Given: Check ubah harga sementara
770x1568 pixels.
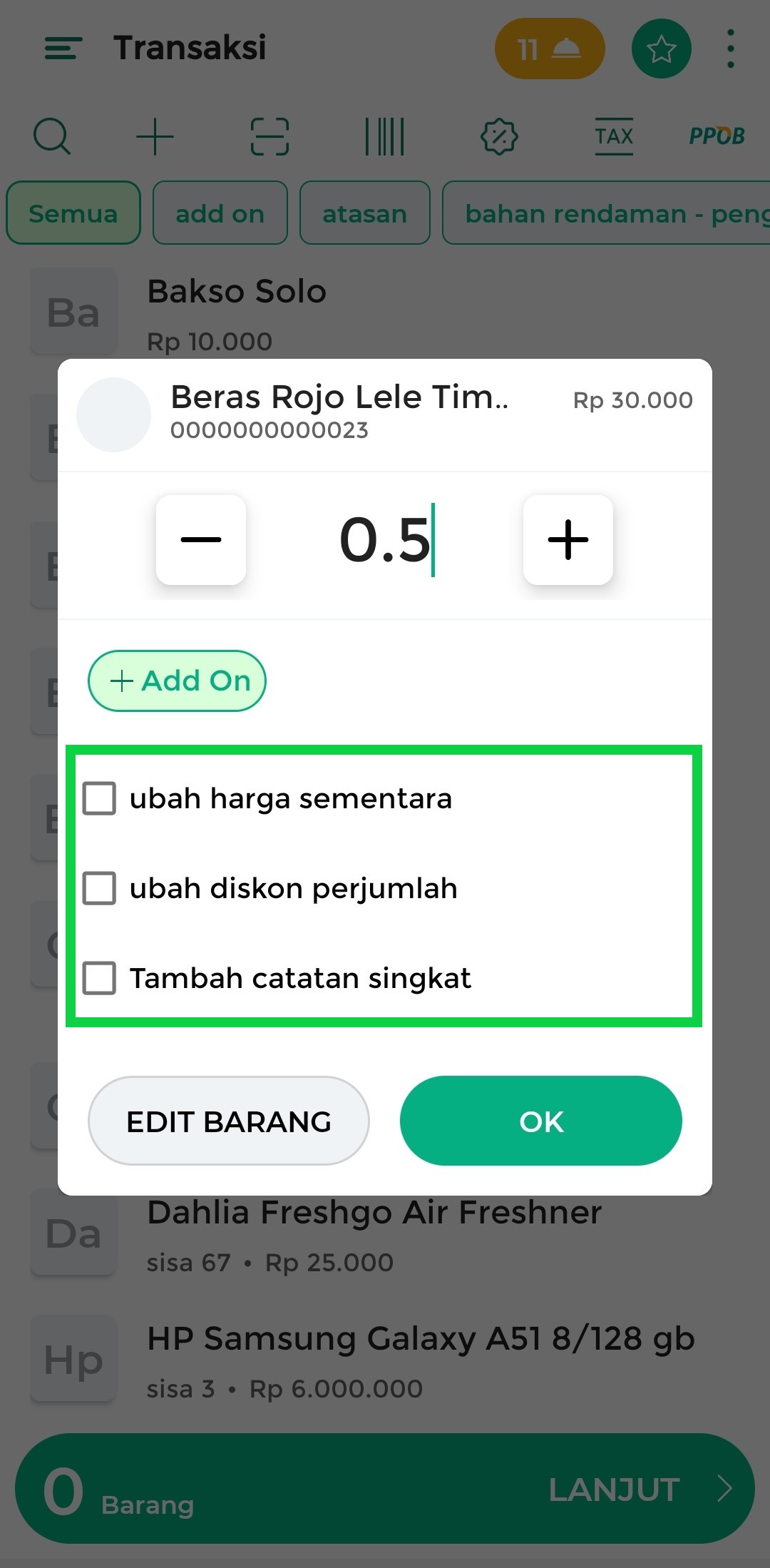Looking at the screenshot, I should point(99,798).
